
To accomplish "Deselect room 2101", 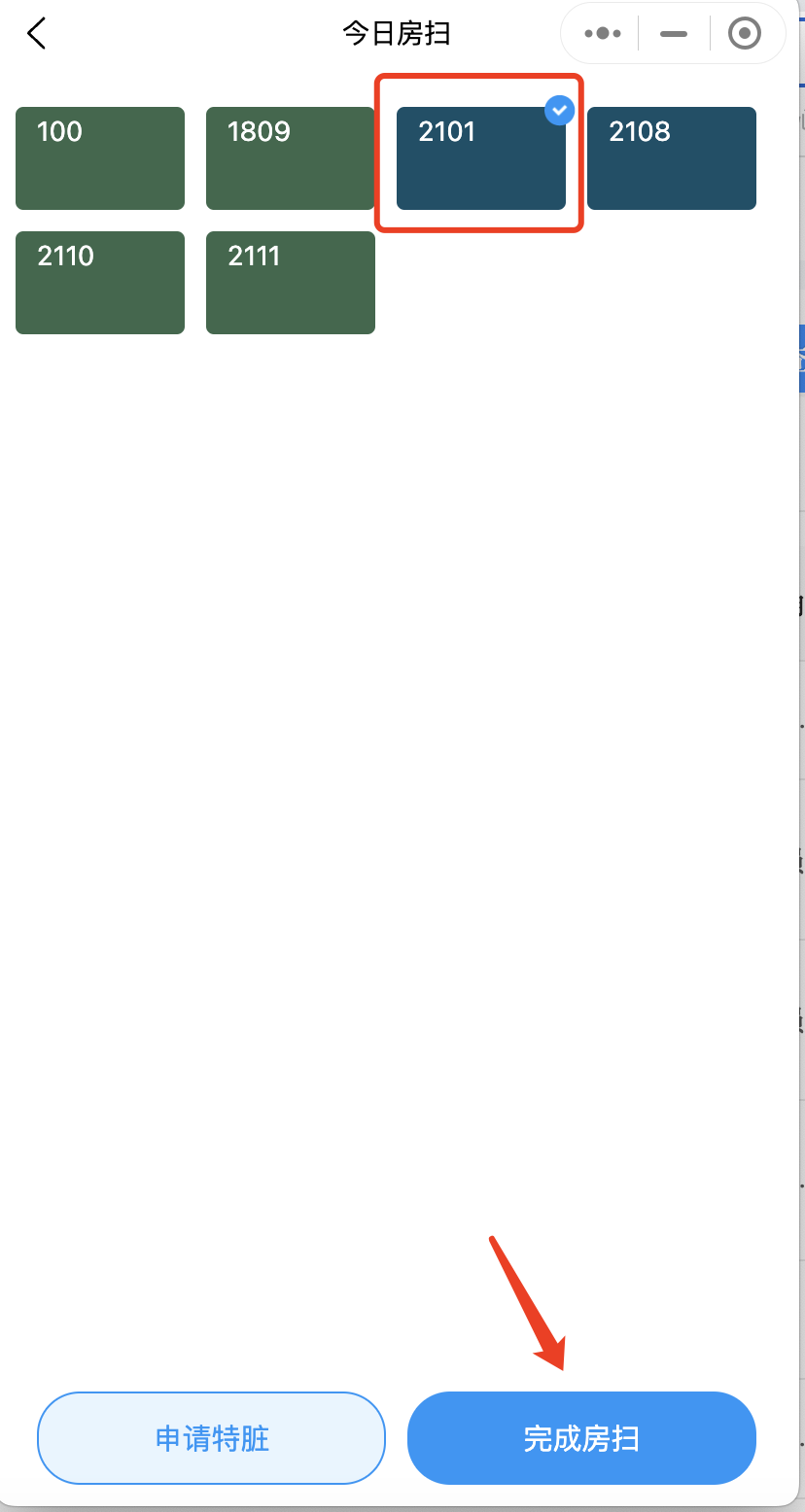I will click(x=480, y=158).
